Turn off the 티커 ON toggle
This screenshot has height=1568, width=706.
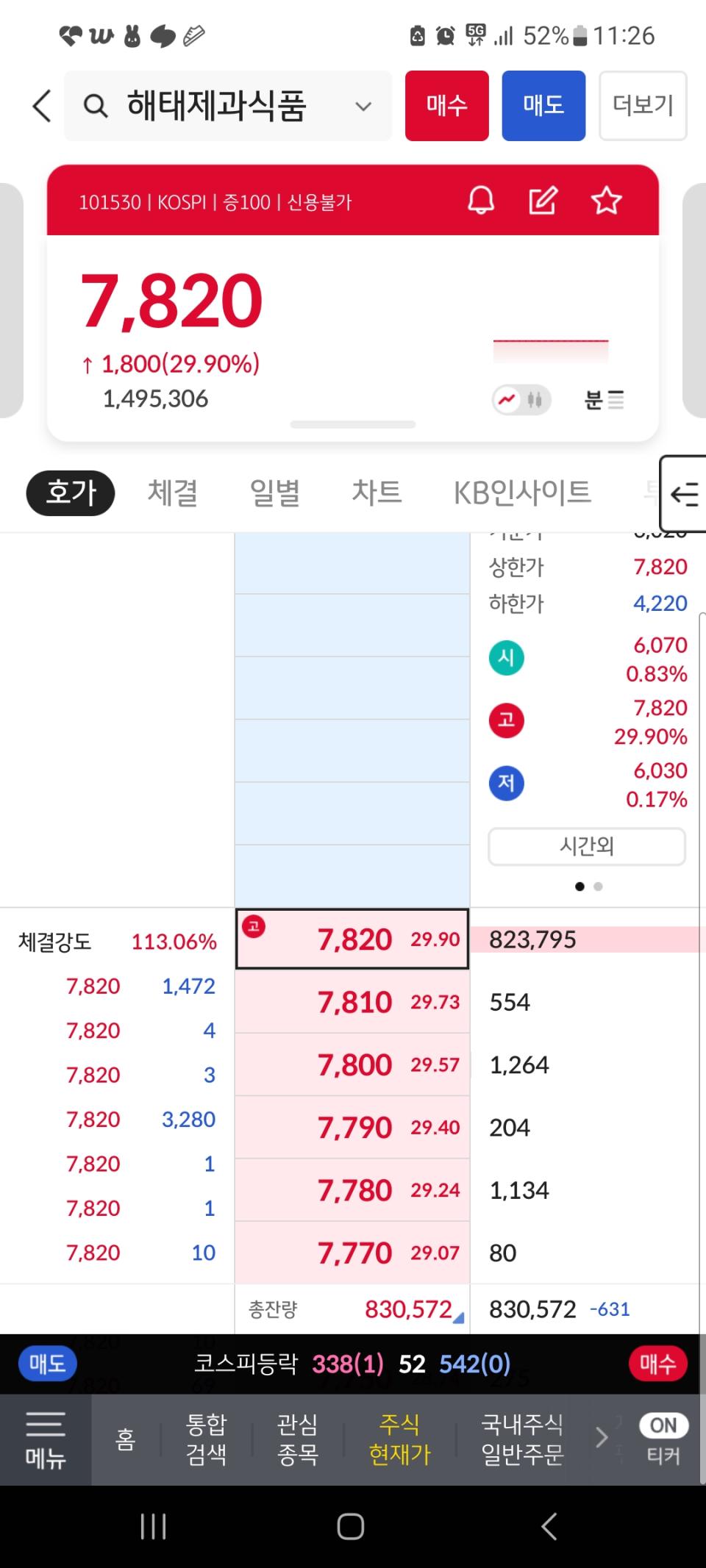(663, 1425)
